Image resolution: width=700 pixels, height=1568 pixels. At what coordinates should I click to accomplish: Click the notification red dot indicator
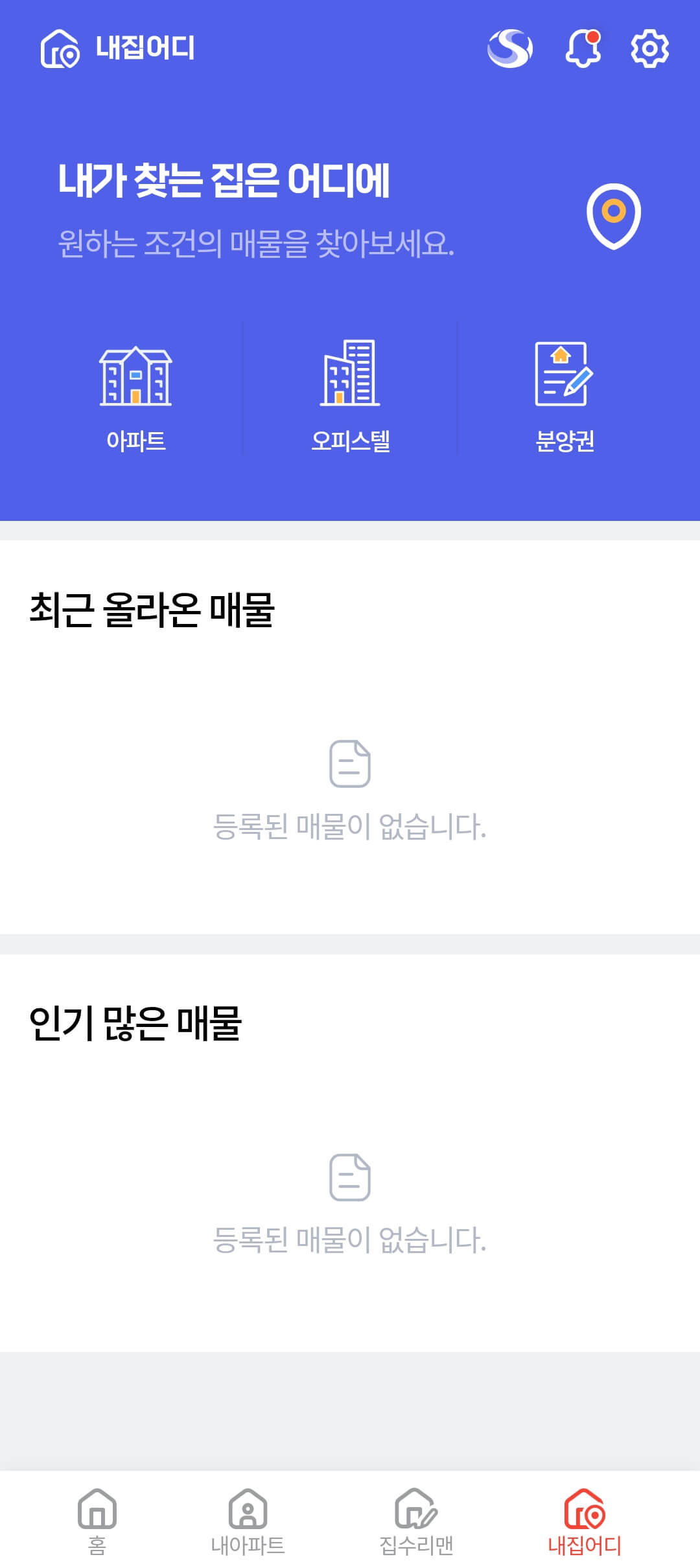(593, 37)
